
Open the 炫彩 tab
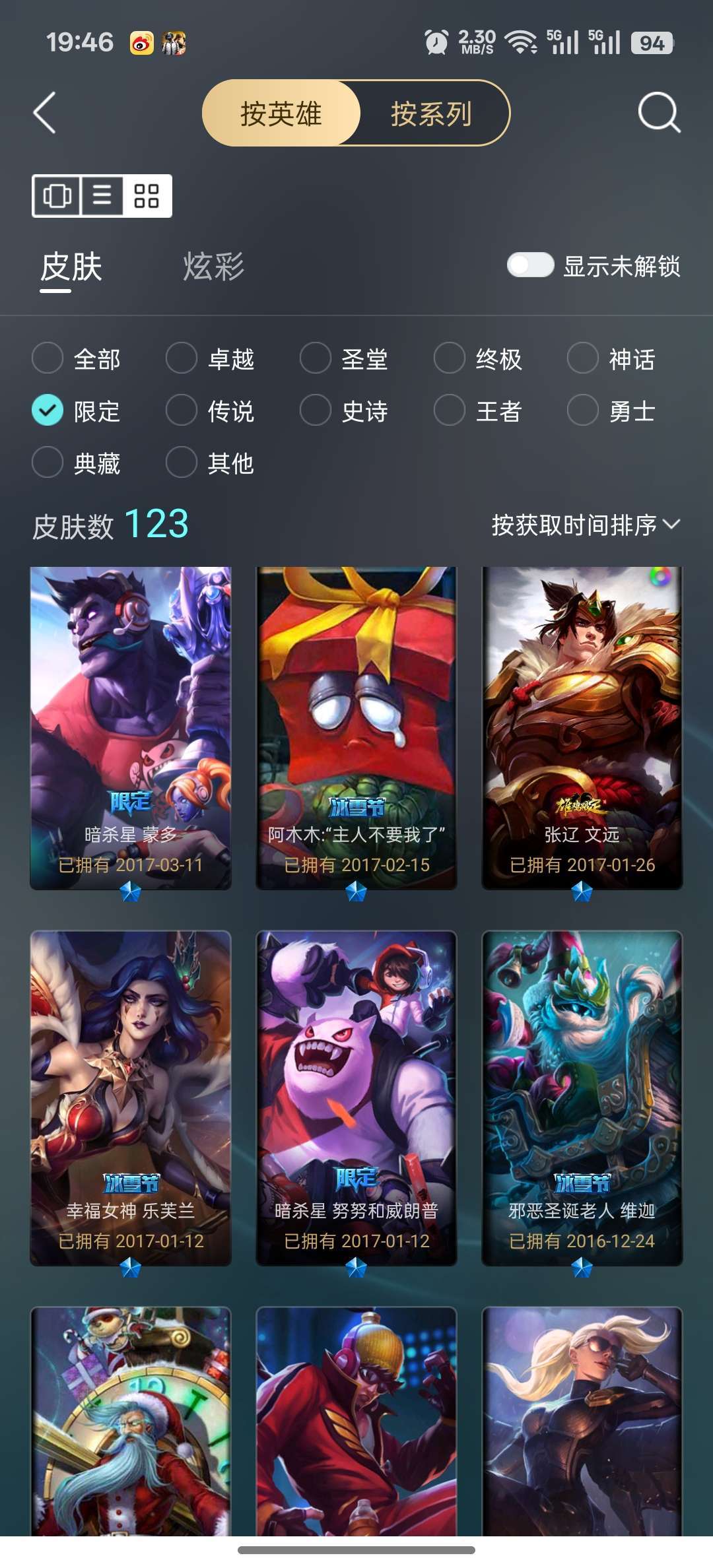click(x=213, y=267)
